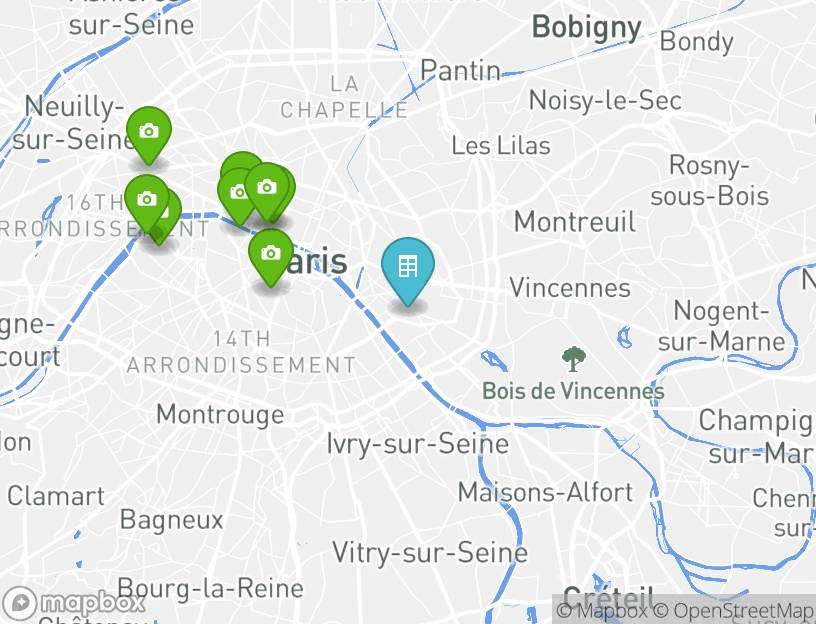Select the camera marker near Neuilly-sur-Seine
Viewport: 816px width, 624px height.
149,132
